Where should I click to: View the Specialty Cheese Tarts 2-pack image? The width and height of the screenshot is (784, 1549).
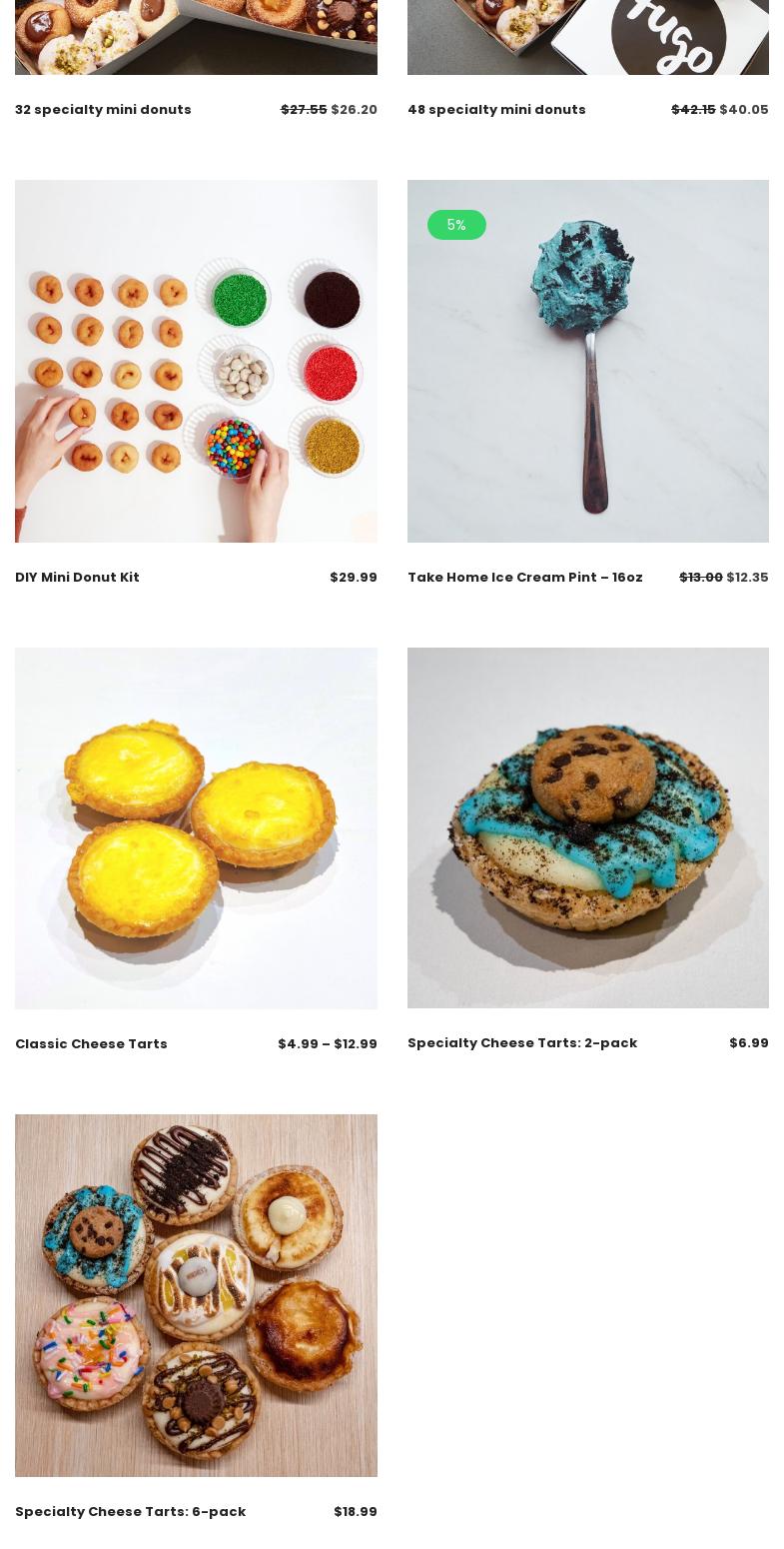pos(588,827)
